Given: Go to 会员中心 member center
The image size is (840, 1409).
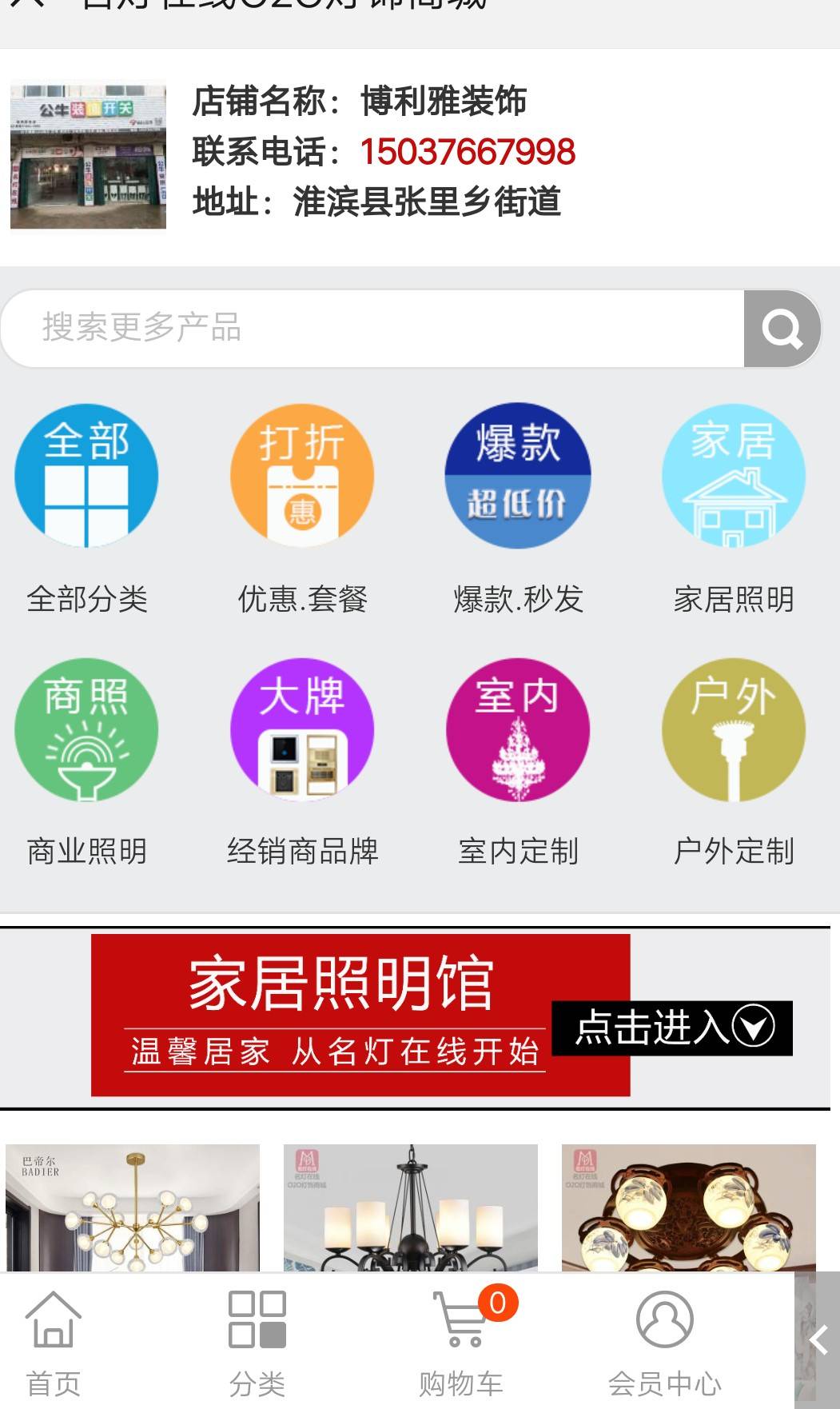Looking at the screenshot, I should point(665,1343).
